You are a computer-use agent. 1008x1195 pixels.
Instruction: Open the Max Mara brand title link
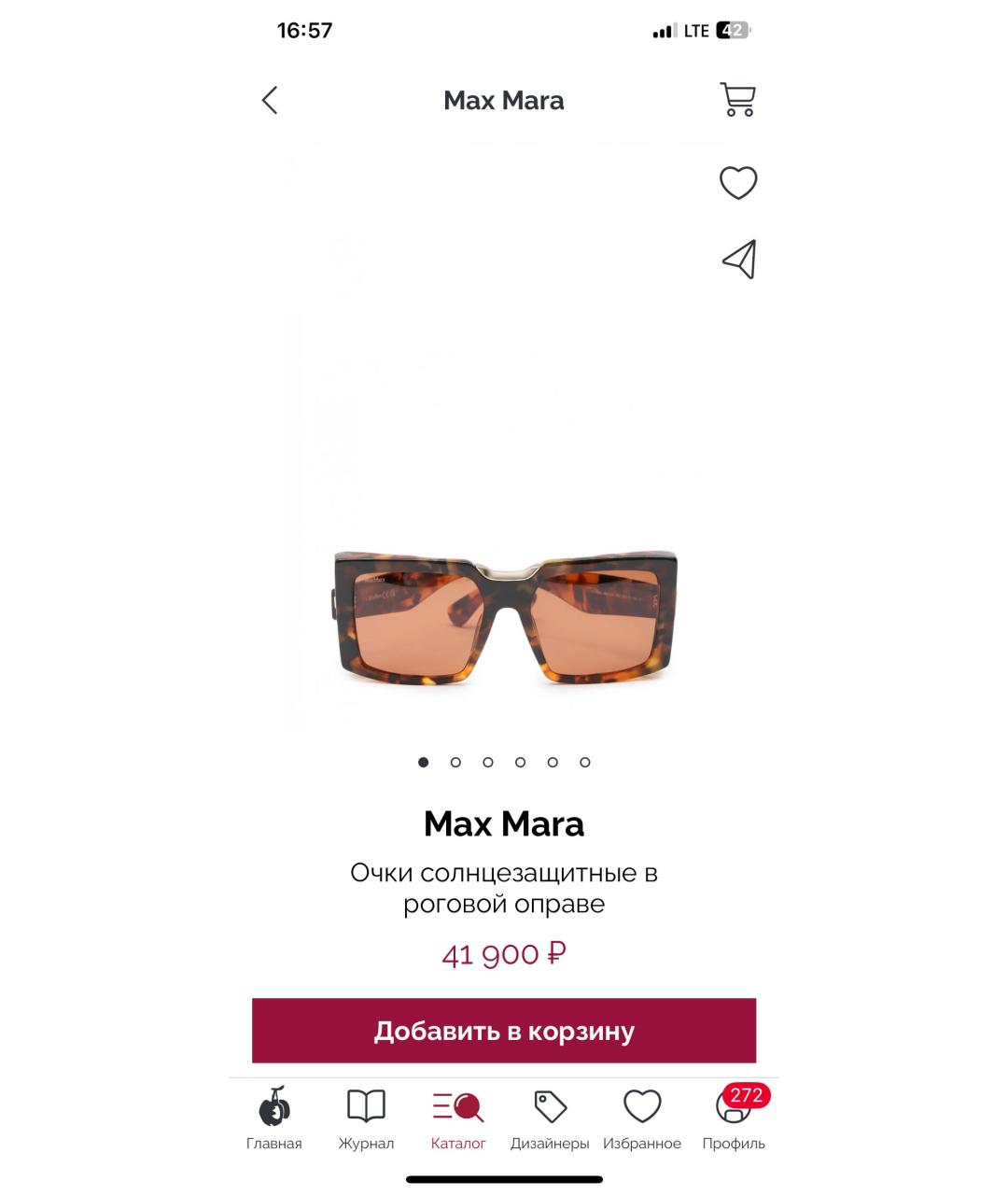tap(503, 824)
